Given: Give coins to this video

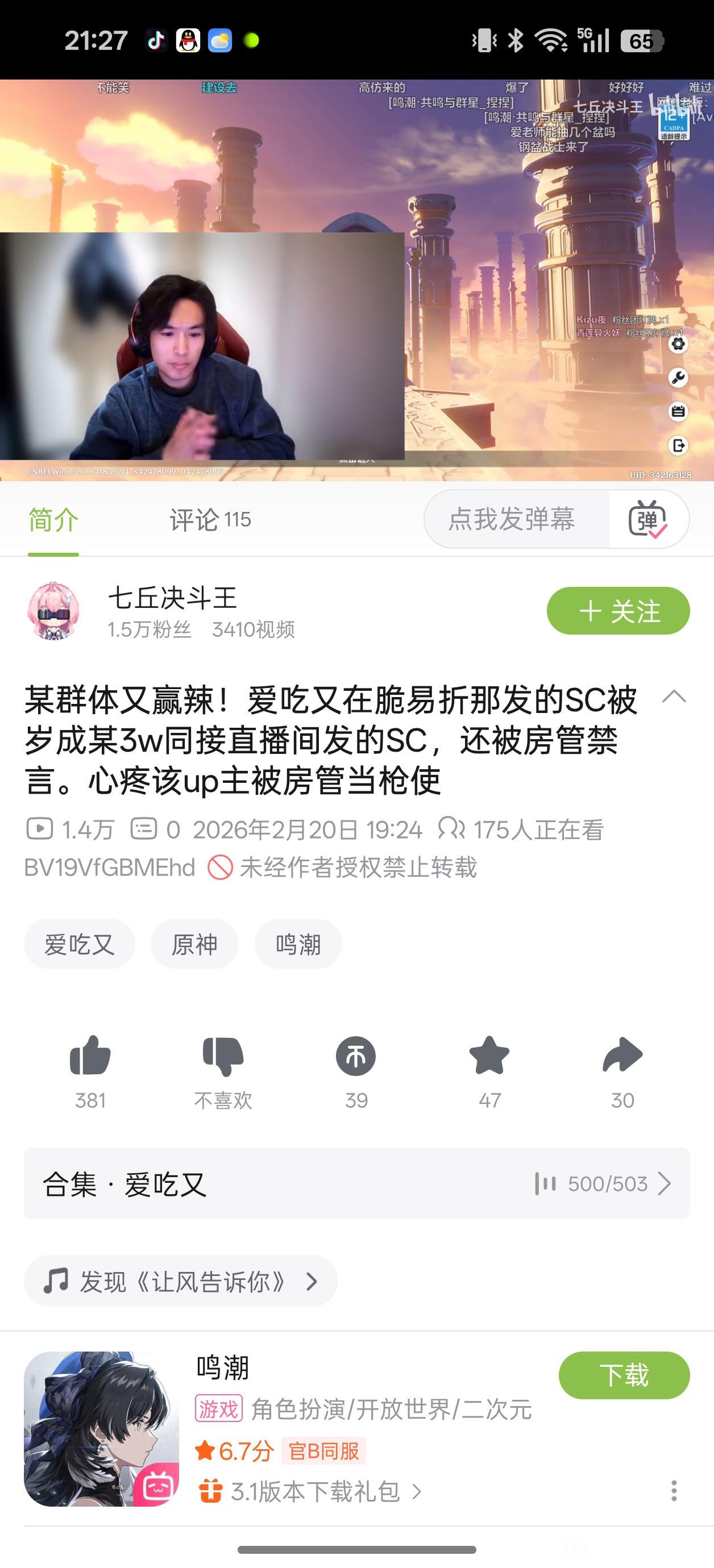Looking at the screenshot, I should 356,1056.
